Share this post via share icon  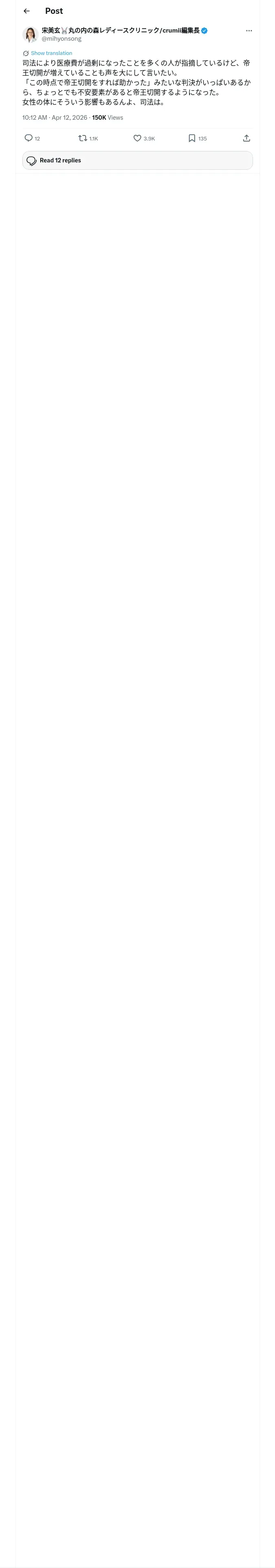point(246,138)
